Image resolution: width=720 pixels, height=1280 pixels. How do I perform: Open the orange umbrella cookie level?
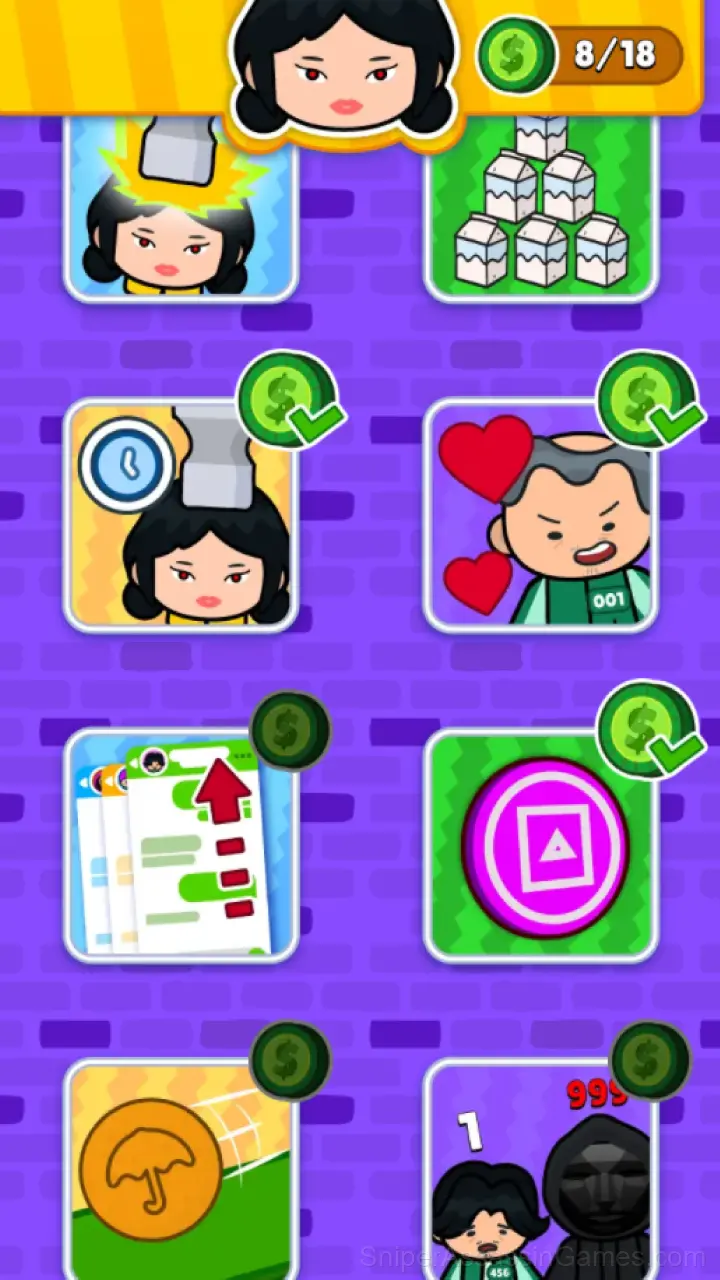[x=181, y=1169]
